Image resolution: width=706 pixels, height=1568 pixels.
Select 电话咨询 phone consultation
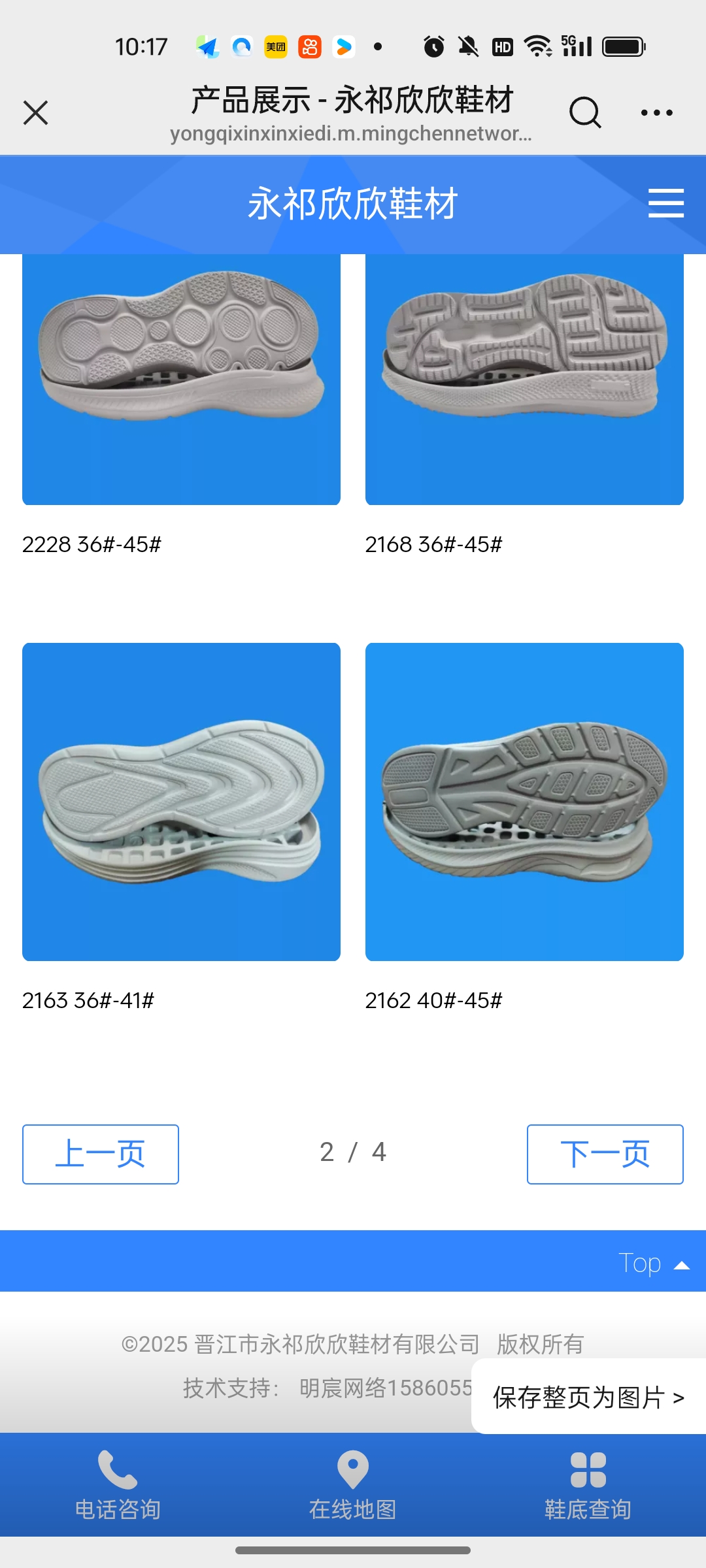(118, 1484)
